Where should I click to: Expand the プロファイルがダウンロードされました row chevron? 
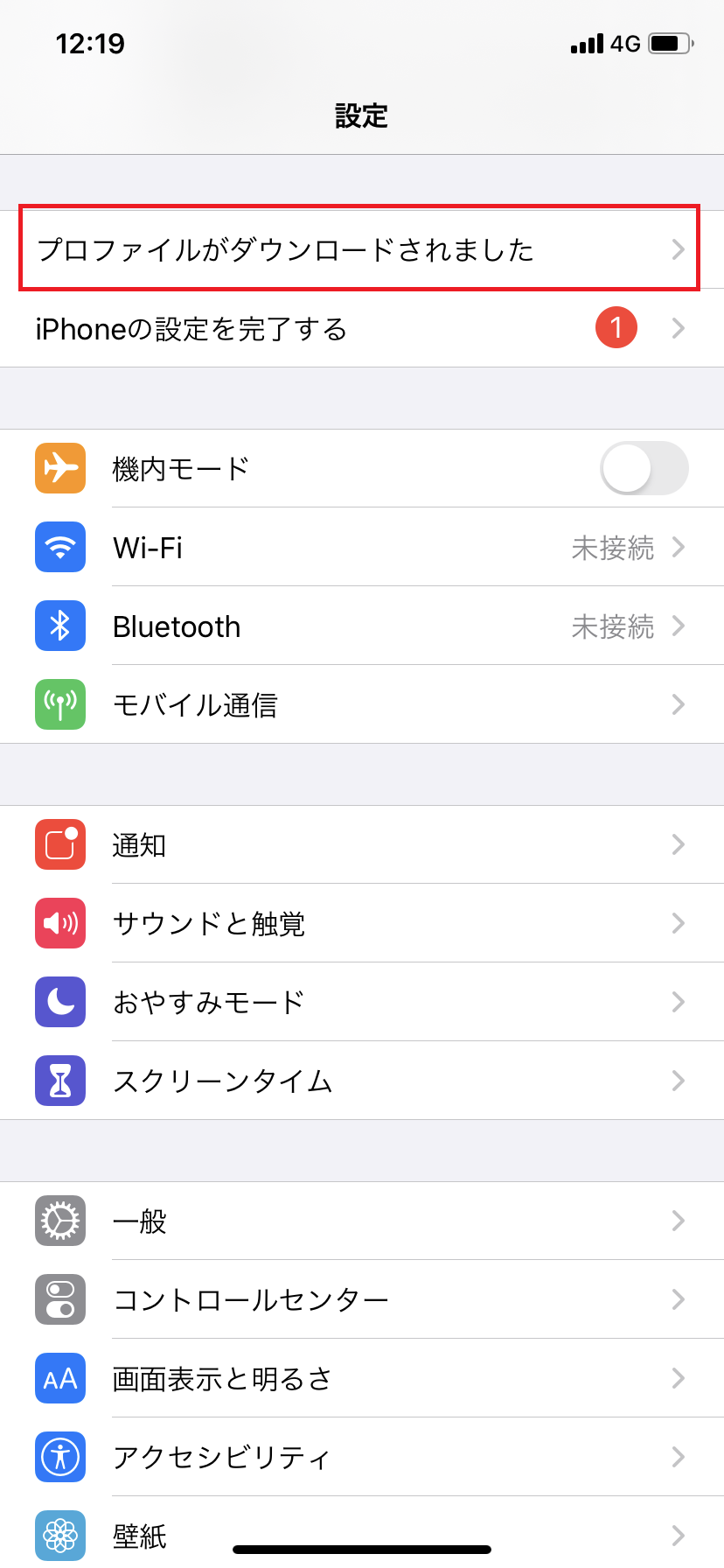pos(678,249)
